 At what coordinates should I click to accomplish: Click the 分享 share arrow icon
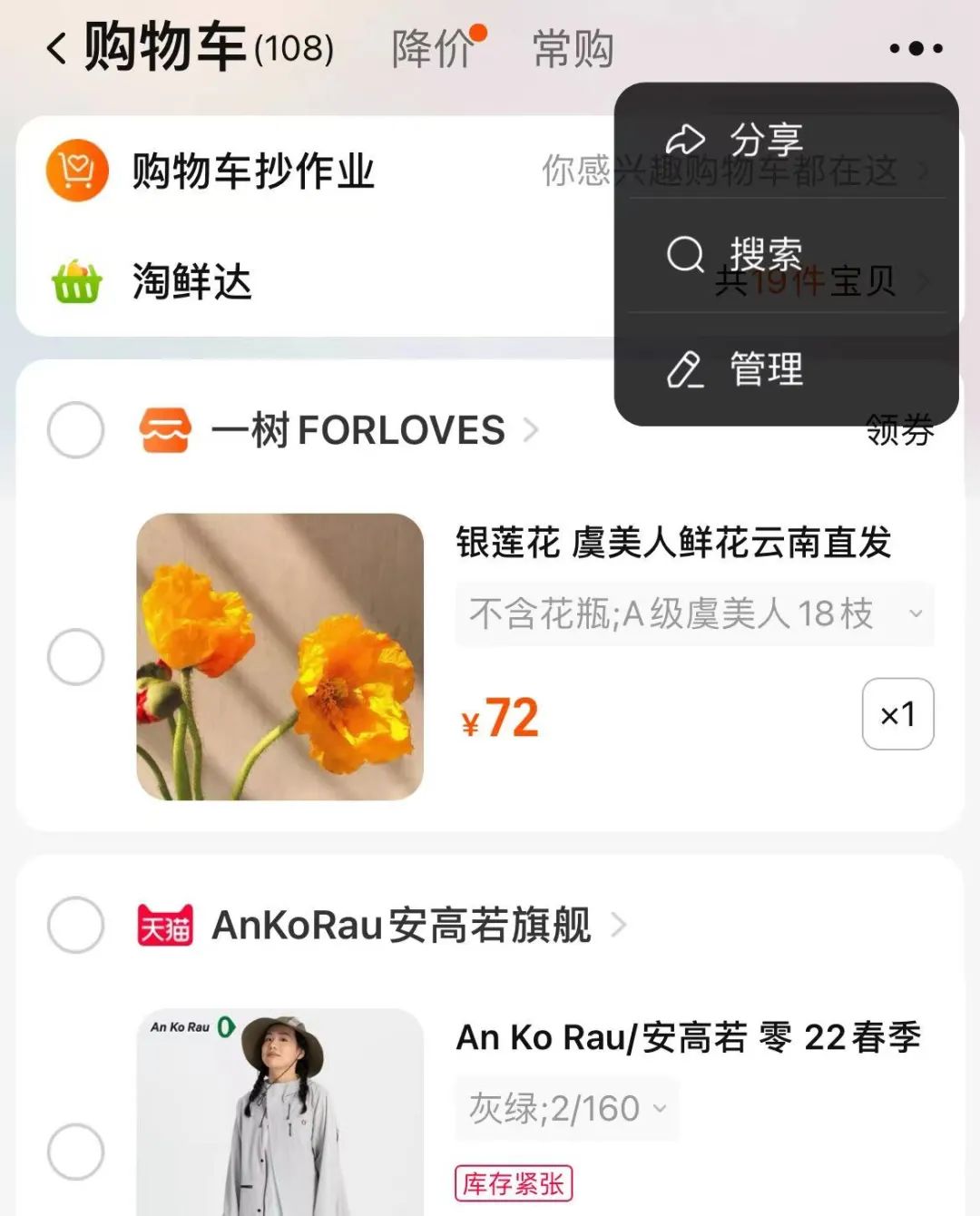pyautogui.click(x=685, y=138)
